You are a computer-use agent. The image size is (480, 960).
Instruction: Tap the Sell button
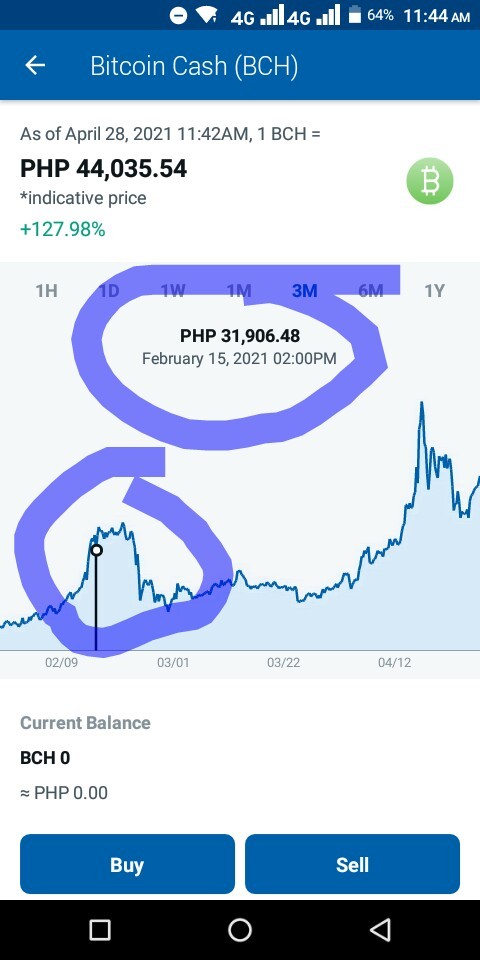pos(353,864)
